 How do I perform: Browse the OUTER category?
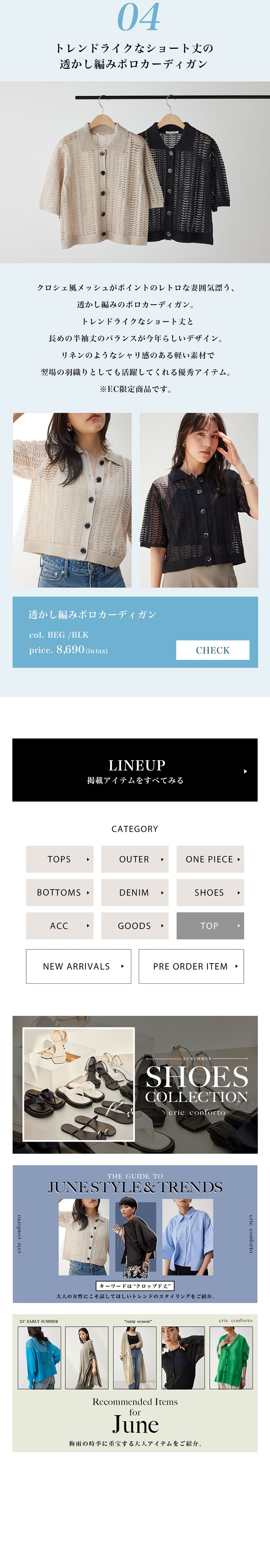134,859
